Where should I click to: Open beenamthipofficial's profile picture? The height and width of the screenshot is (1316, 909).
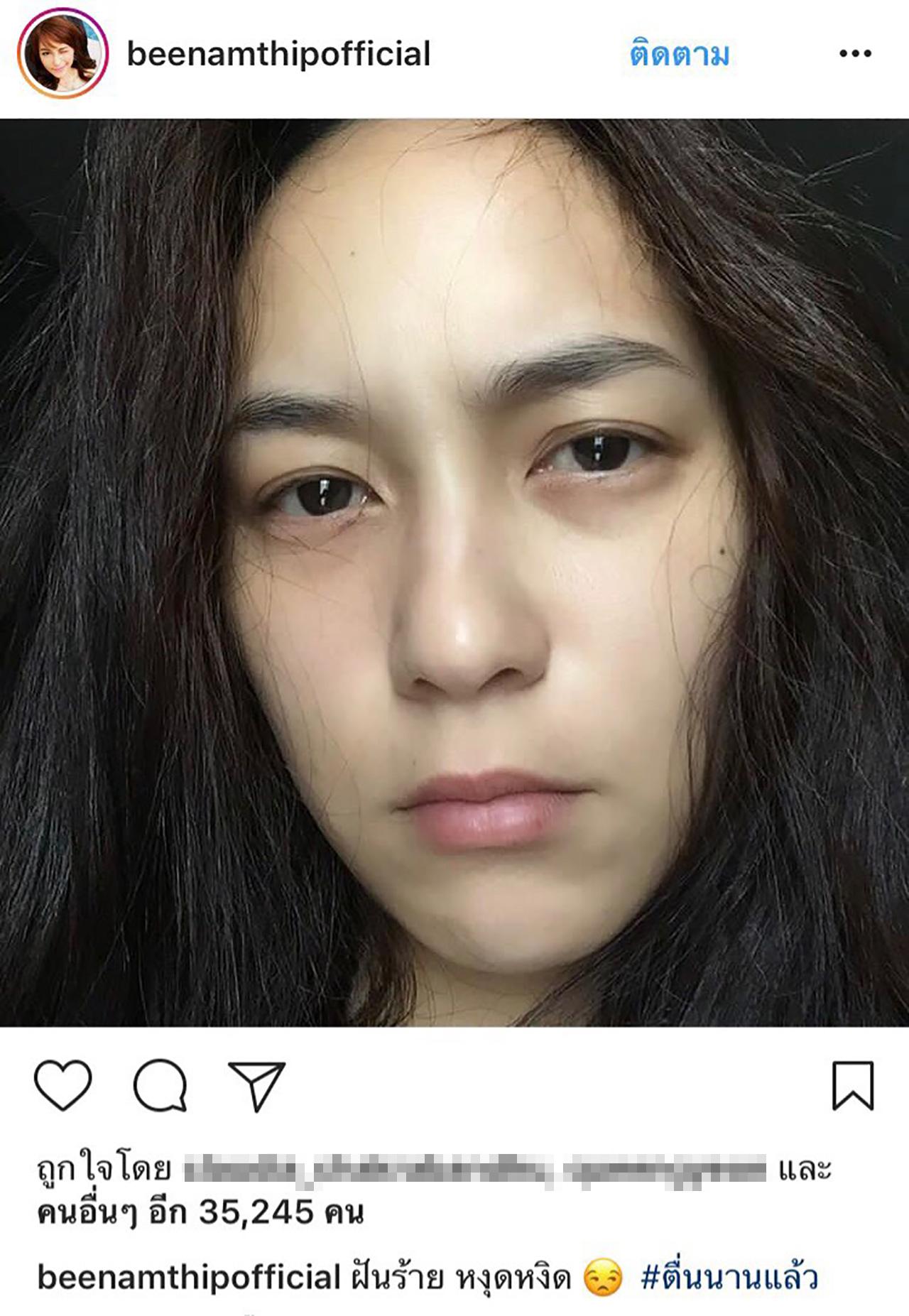coord(62,54)
